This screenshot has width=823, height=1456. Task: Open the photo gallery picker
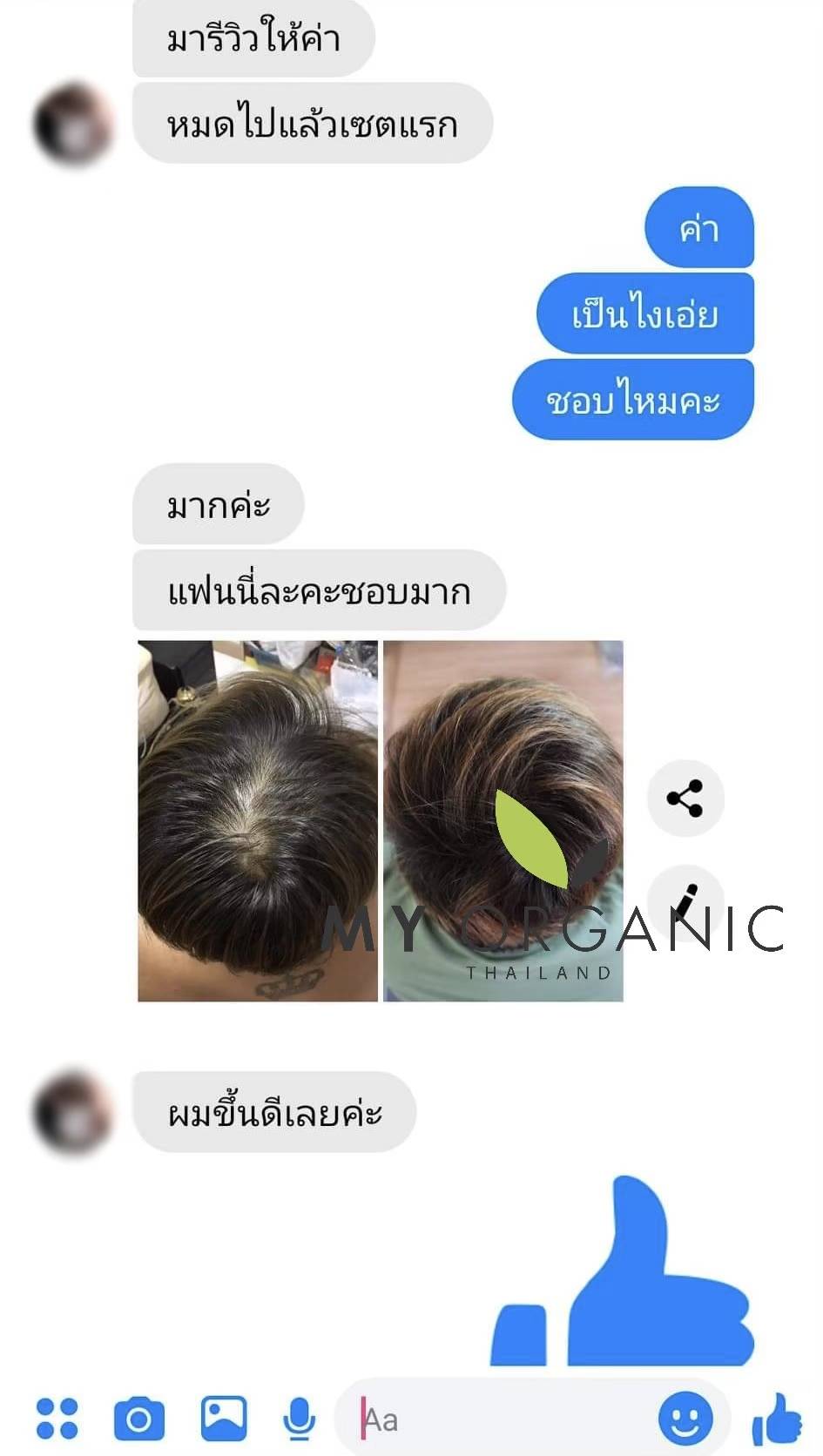224,1418
